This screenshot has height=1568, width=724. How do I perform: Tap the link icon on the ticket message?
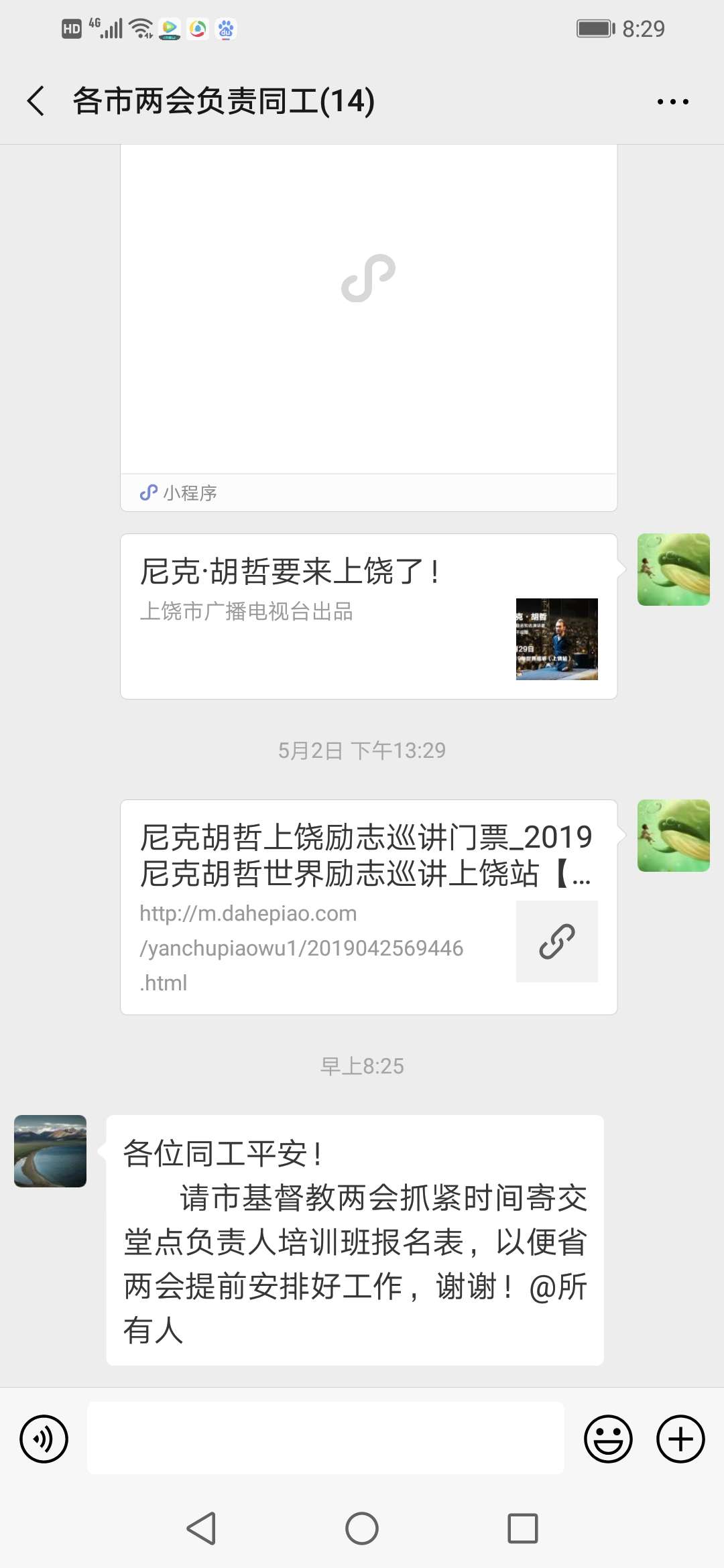click(x=556, y=941)
